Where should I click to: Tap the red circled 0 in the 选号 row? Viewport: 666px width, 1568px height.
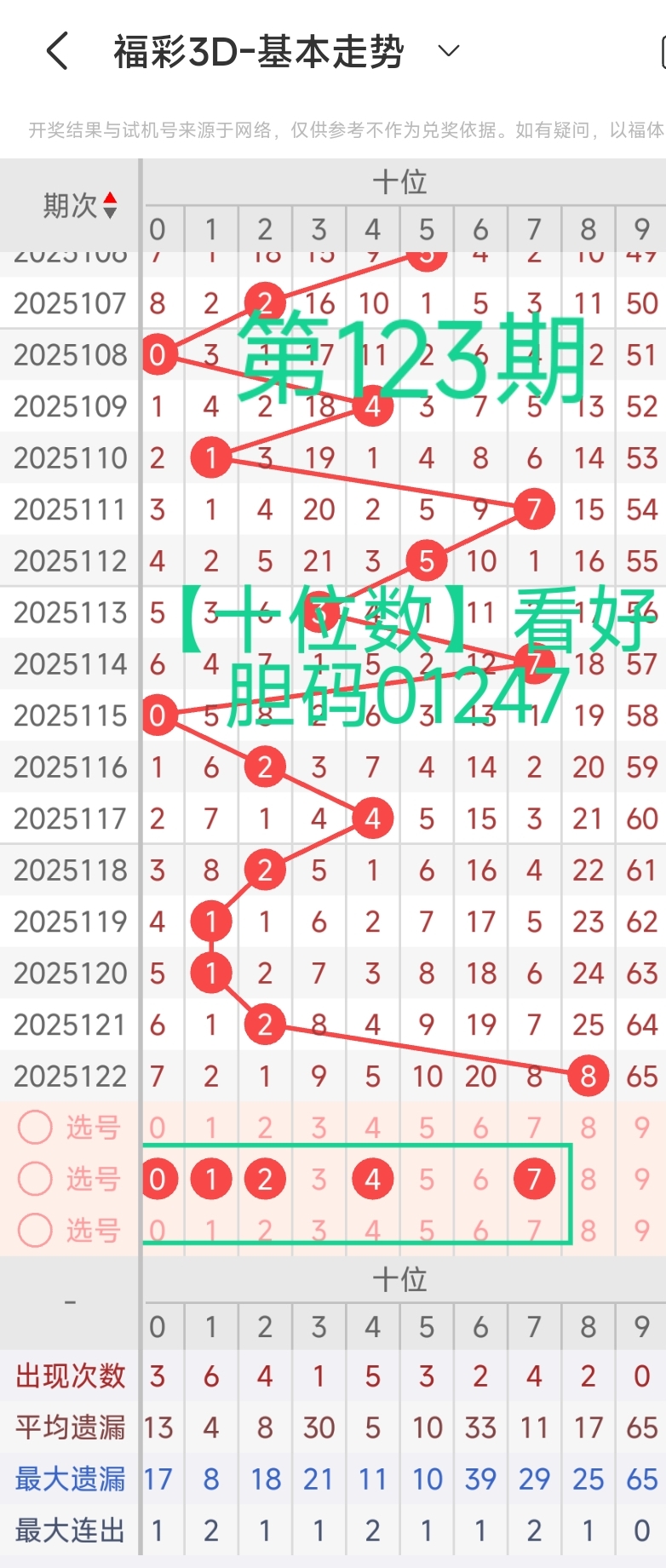coord(158,1179)
